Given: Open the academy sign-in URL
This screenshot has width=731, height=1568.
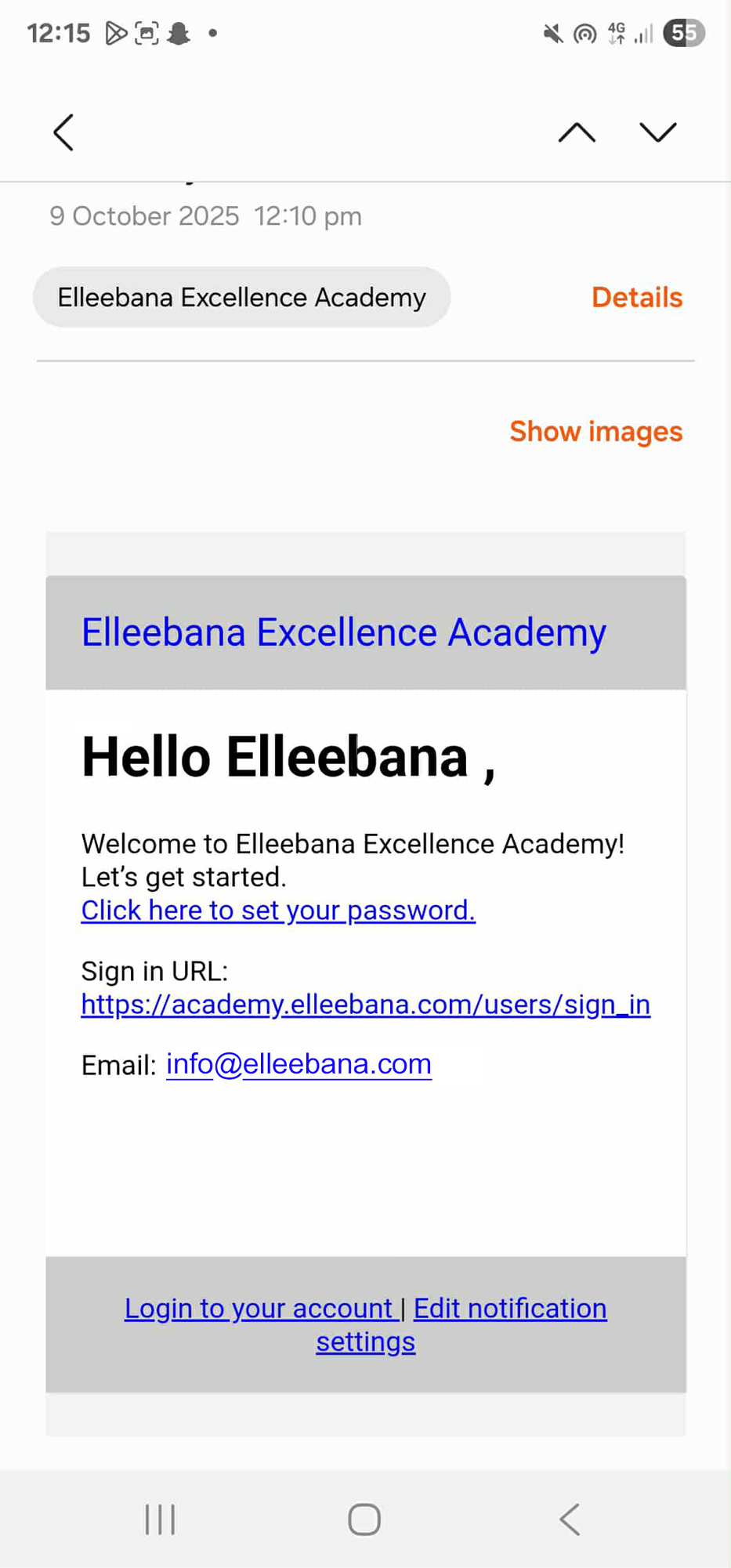Looking at the screenshot, I should [x=365, y=1005].
